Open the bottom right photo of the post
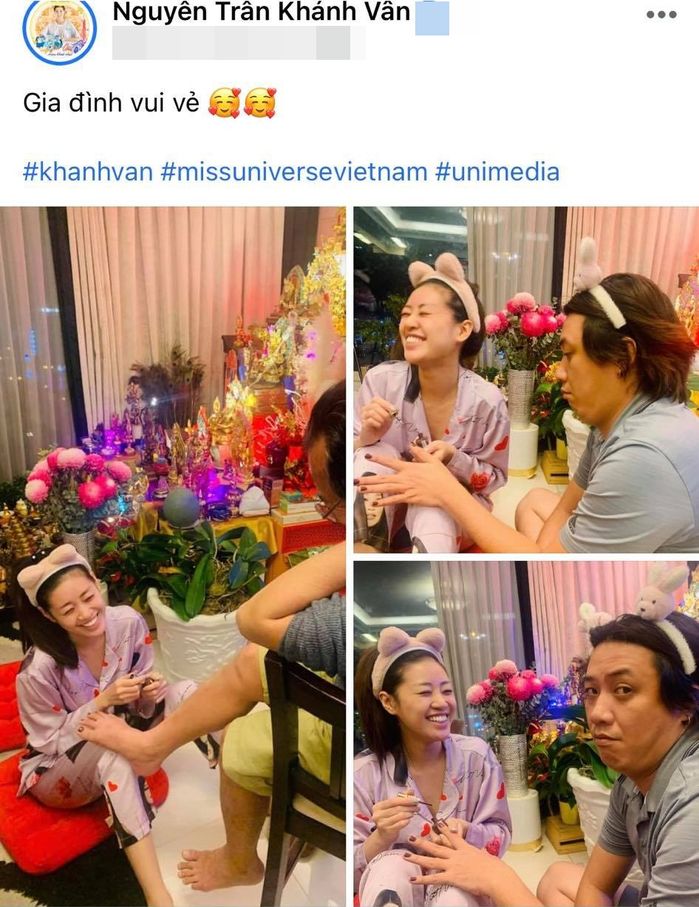699x907 pixels. [x=526, y=733]
